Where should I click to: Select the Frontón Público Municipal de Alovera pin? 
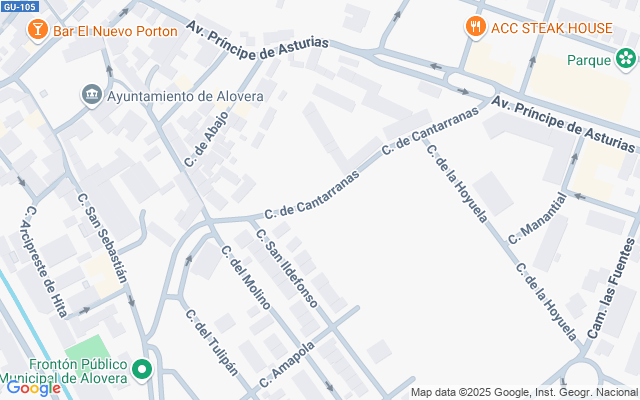(x=142, y=370)
